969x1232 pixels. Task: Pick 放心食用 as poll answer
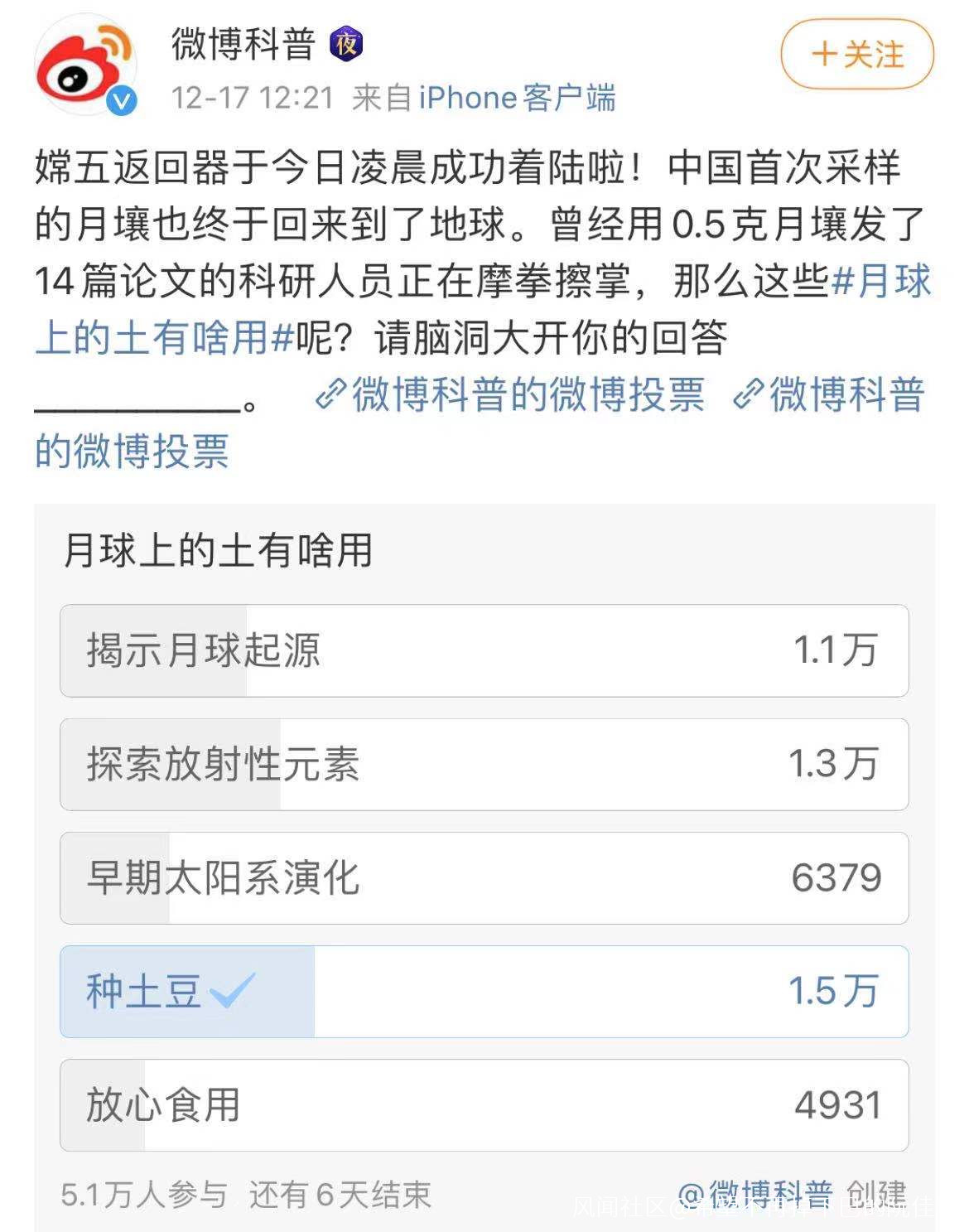(x=484, y=1104)
